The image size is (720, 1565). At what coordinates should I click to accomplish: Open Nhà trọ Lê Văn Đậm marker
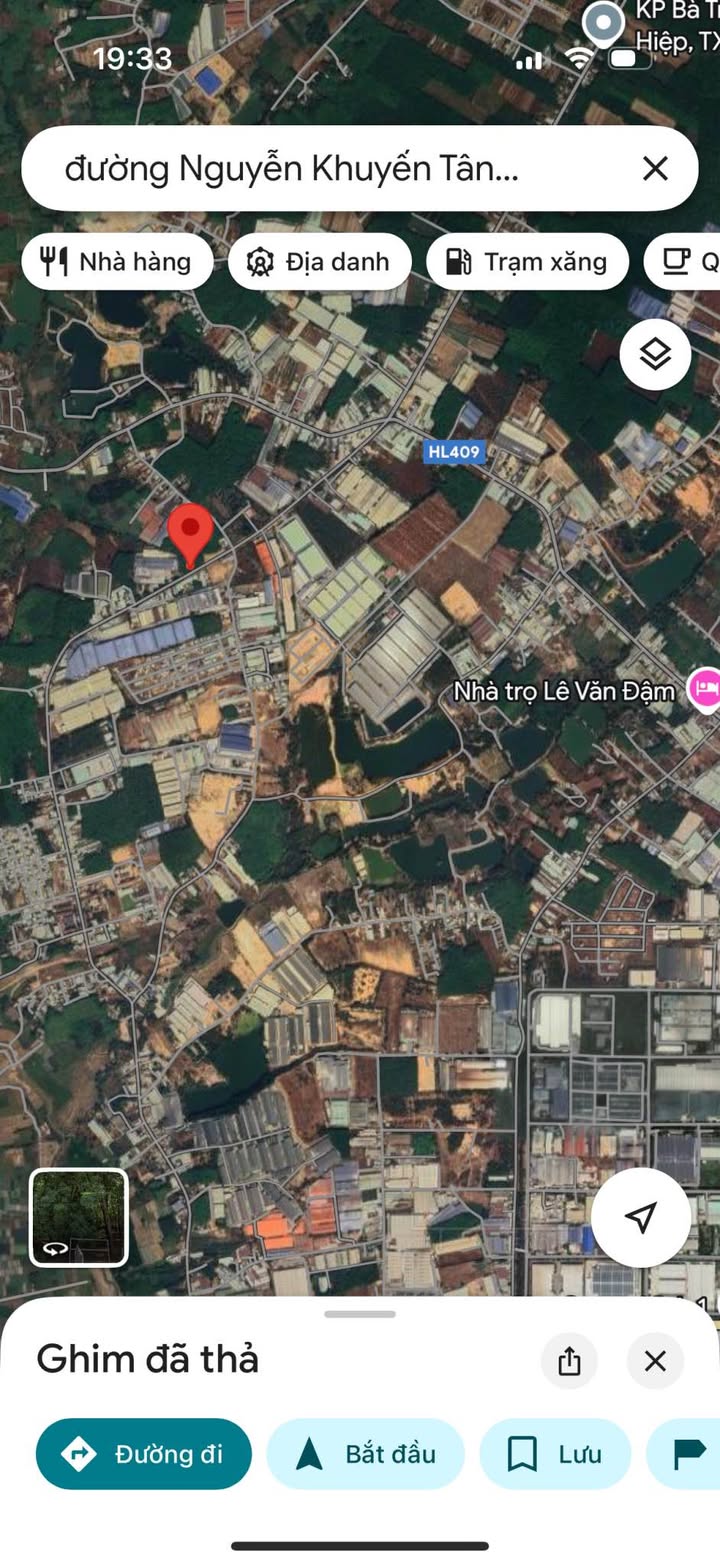[704, 692]
